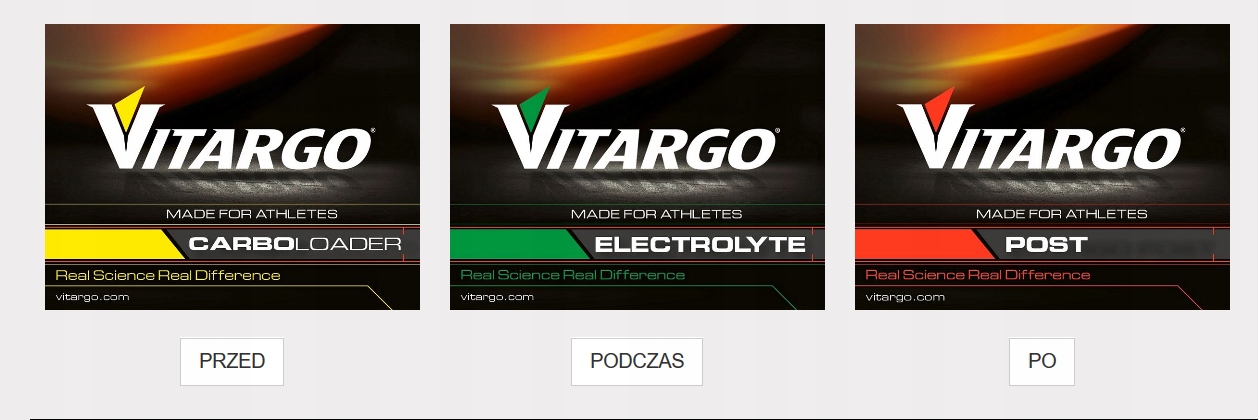
Task: Select the PODCZAS button
Action: point(637,362)
